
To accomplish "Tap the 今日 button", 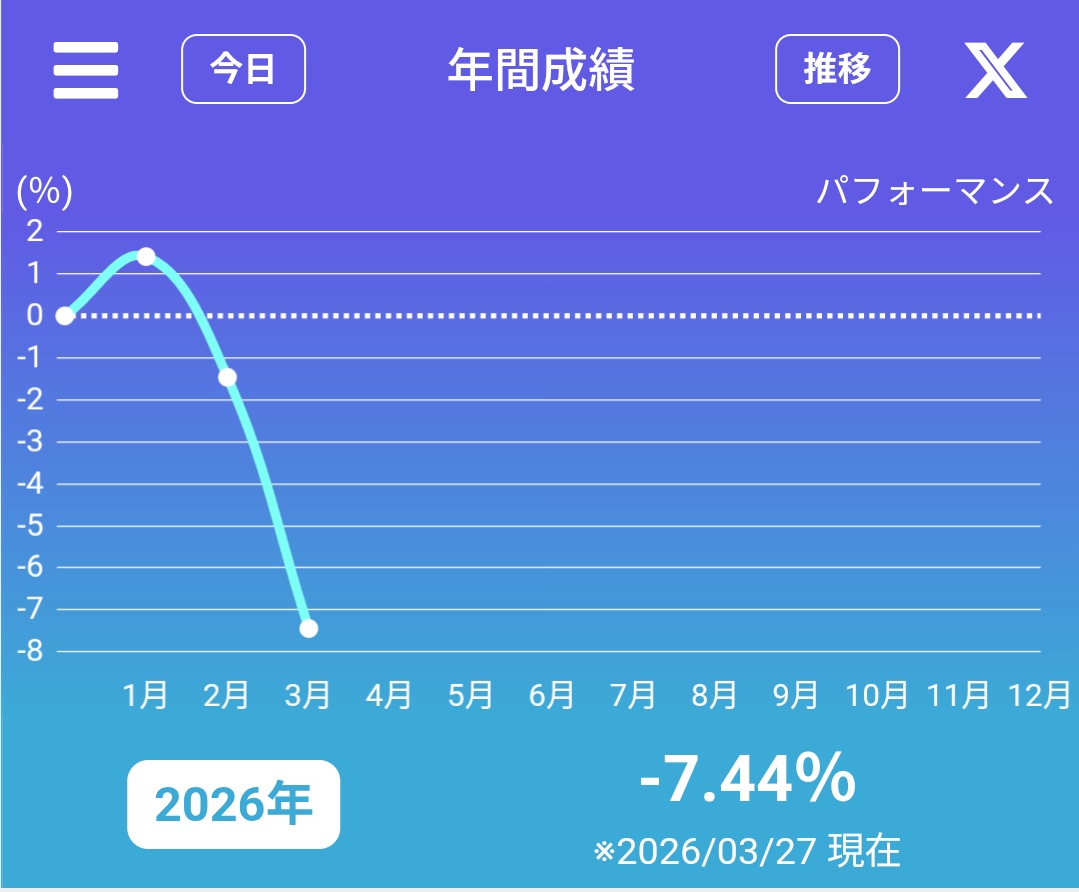I will point(243,69).
